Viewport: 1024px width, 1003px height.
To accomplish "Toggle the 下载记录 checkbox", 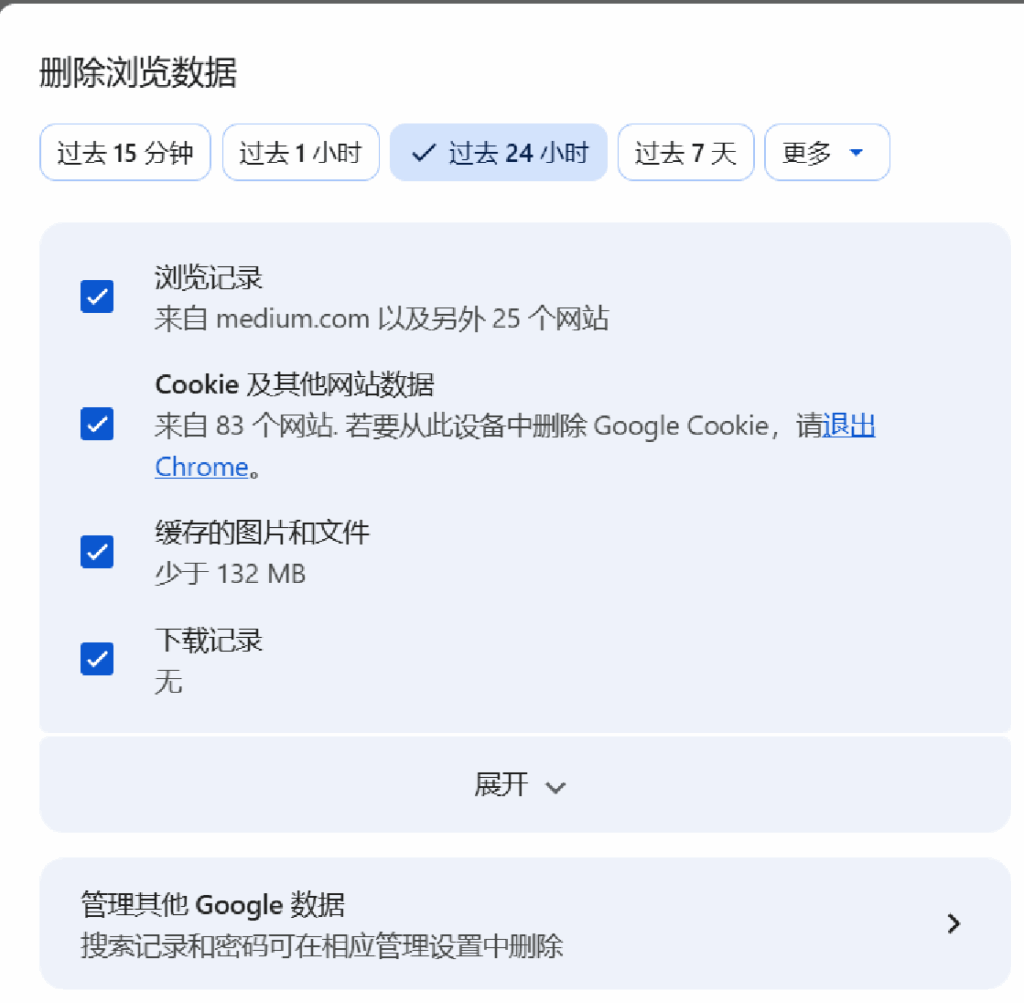I will click(x=97, y=659).
